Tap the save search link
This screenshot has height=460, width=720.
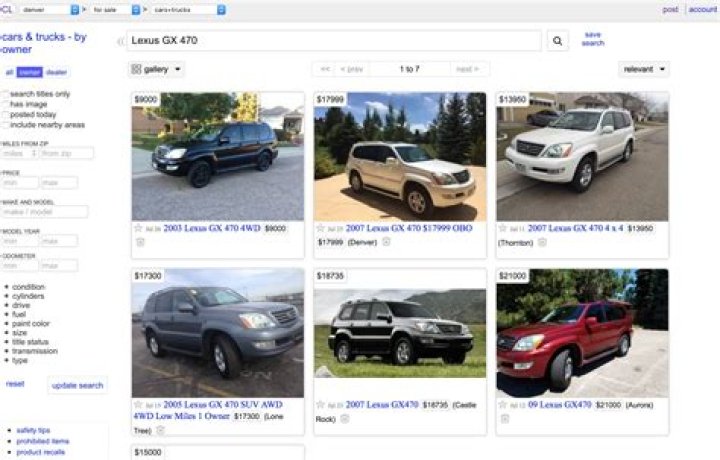coord(592,39)
